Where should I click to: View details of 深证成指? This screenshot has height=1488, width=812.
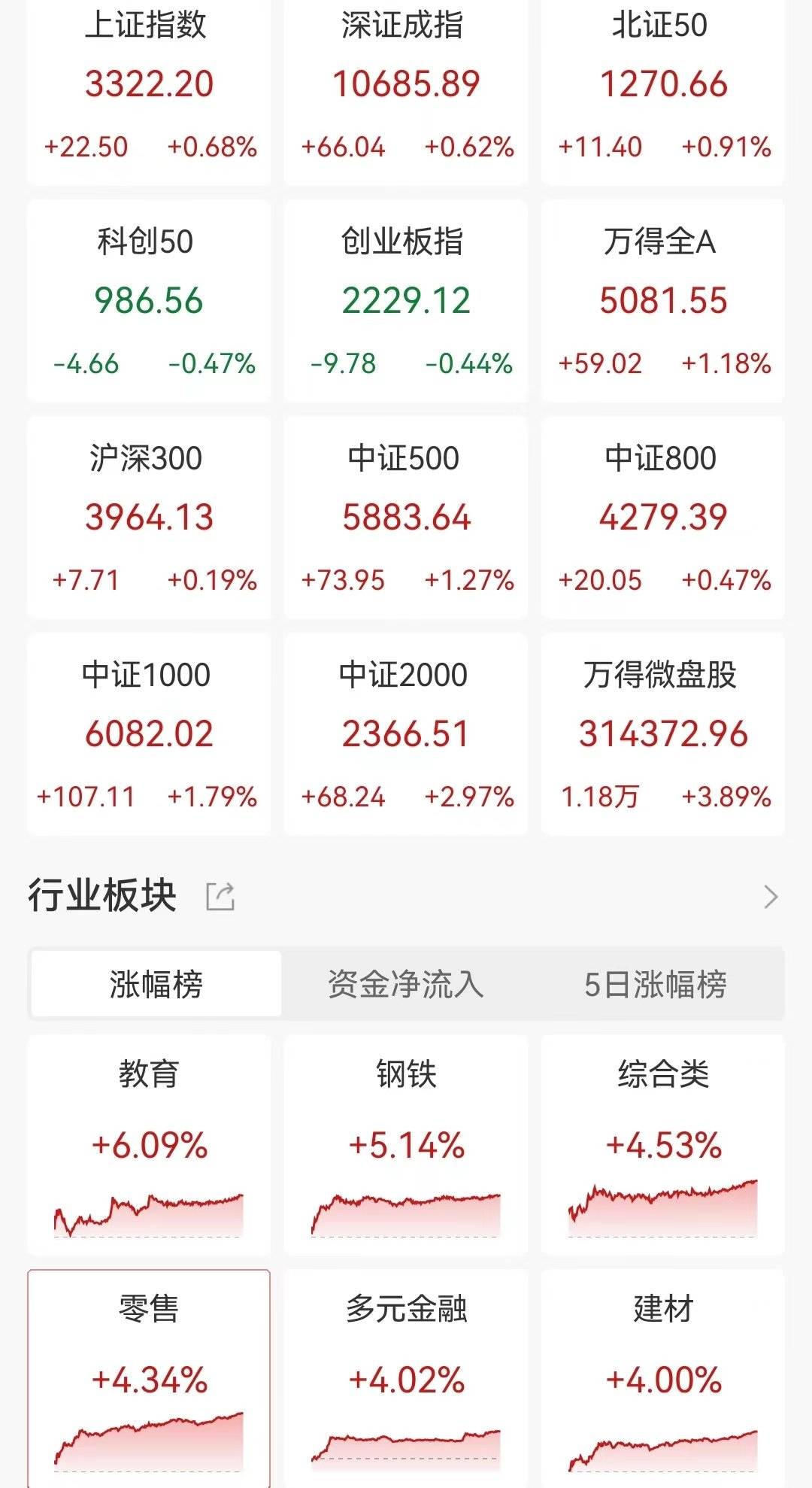coord(404,90)
